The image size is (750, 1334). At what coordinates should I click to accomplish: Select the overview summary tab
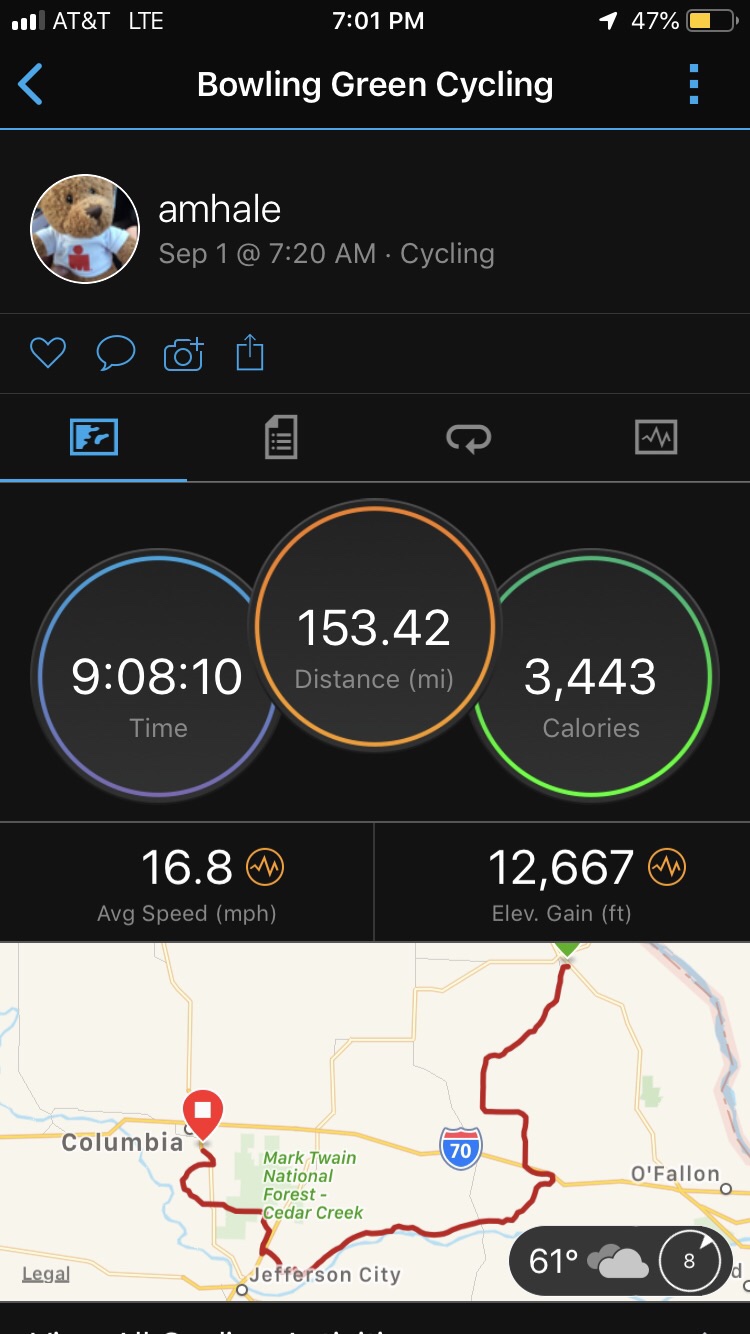click(x=94, y=438)
